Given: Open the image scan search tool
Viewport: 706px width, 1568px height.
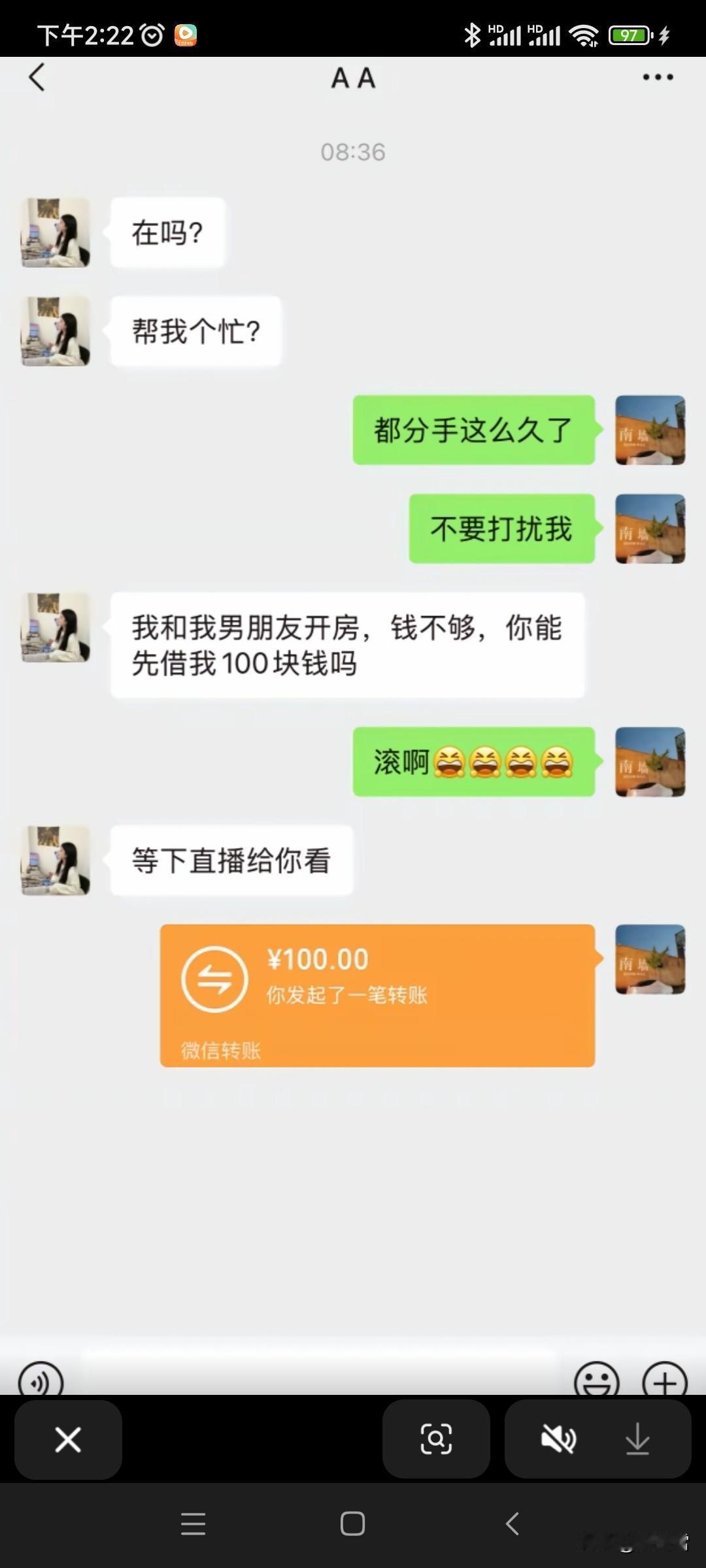Looking at the screenshot, I should tap(436, 1439).
